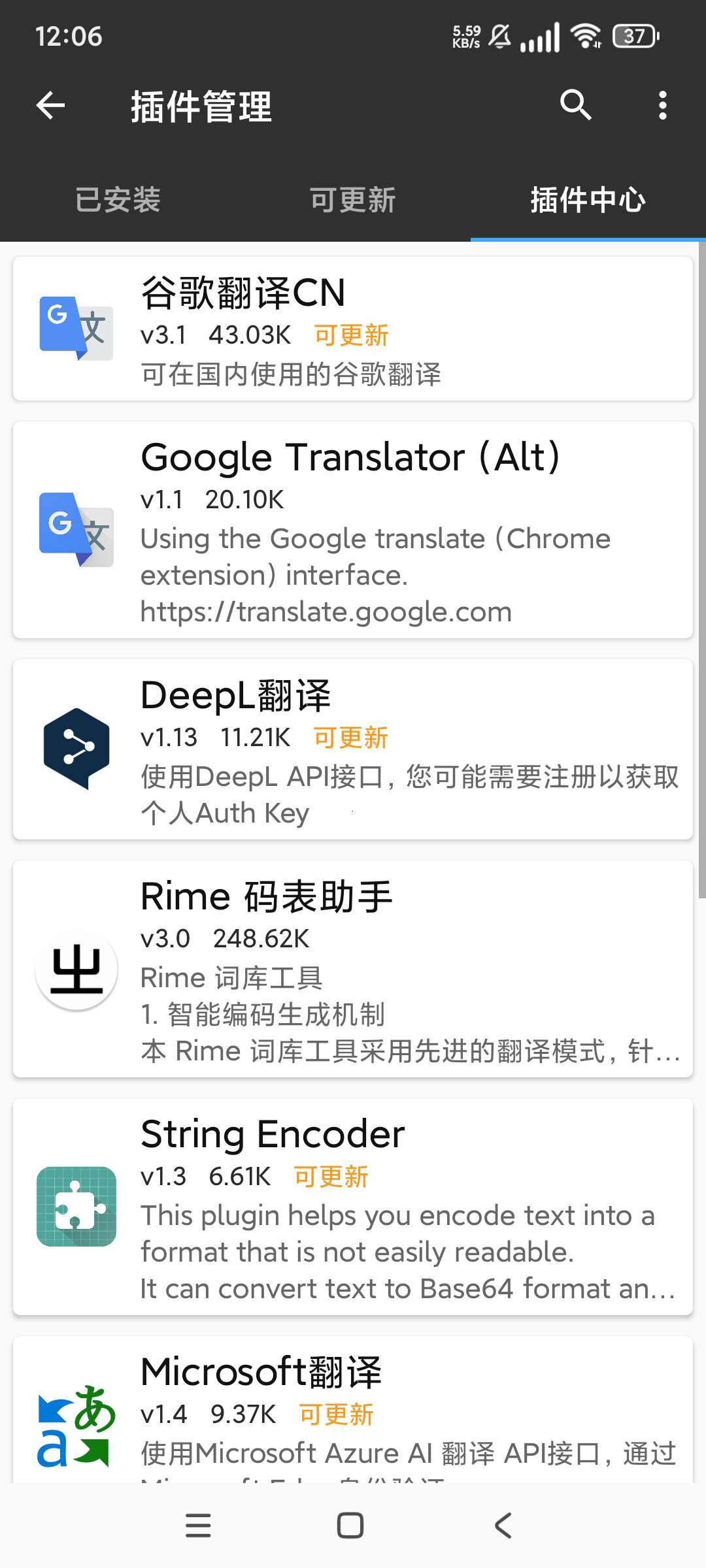
Task: Tap the Wi-Fi icon in the status bar
Action: pos(584,36)
